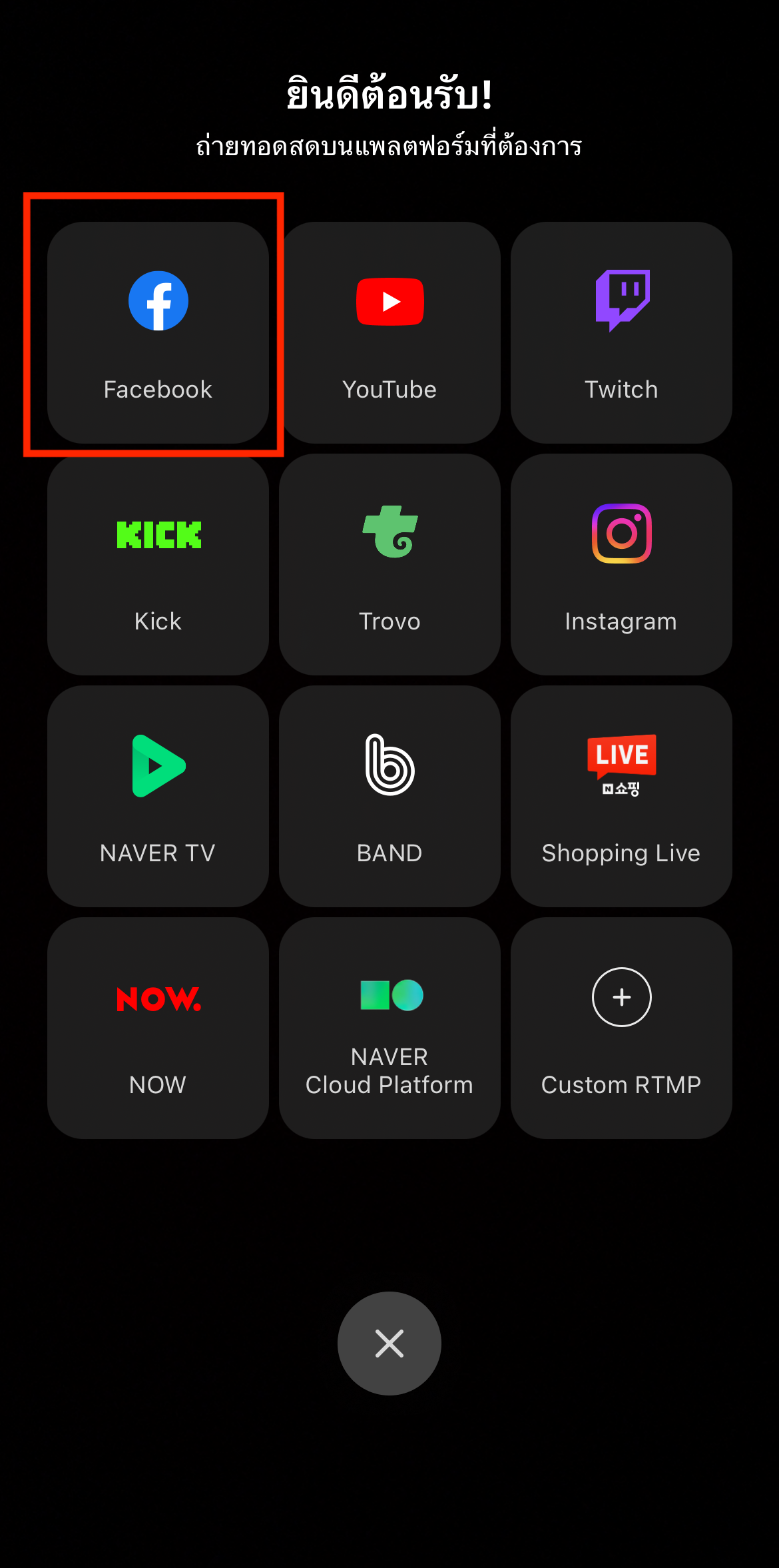Viewport: 779px width, 1568px height.
Task: Open the Shopping Live option
Action: click(x=621, y=796)
